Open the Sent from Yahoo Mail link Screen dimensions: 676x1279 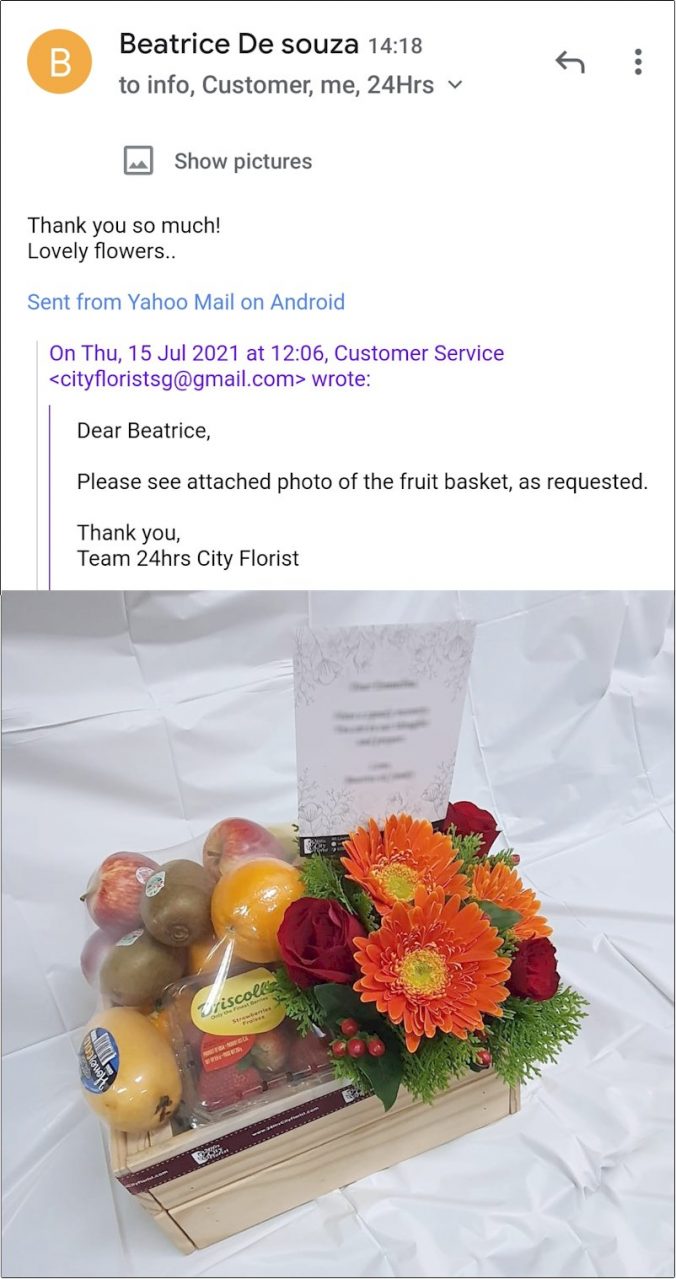point(186,302)
